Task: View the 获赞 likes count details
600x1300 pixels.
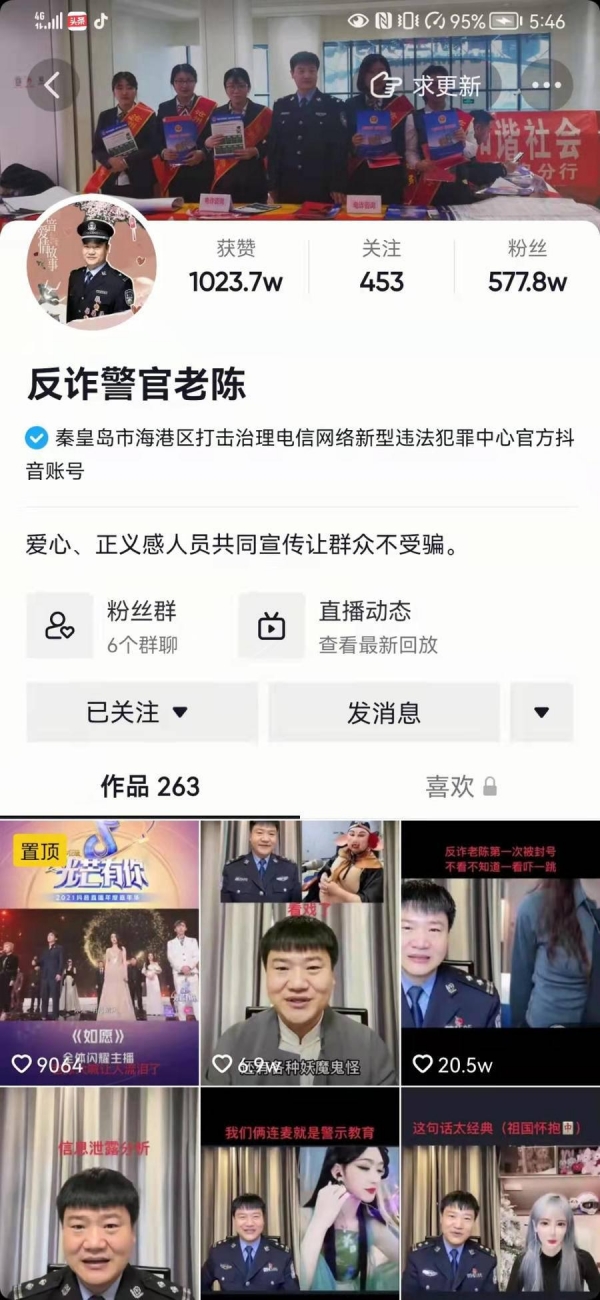Action: point(236,267)
